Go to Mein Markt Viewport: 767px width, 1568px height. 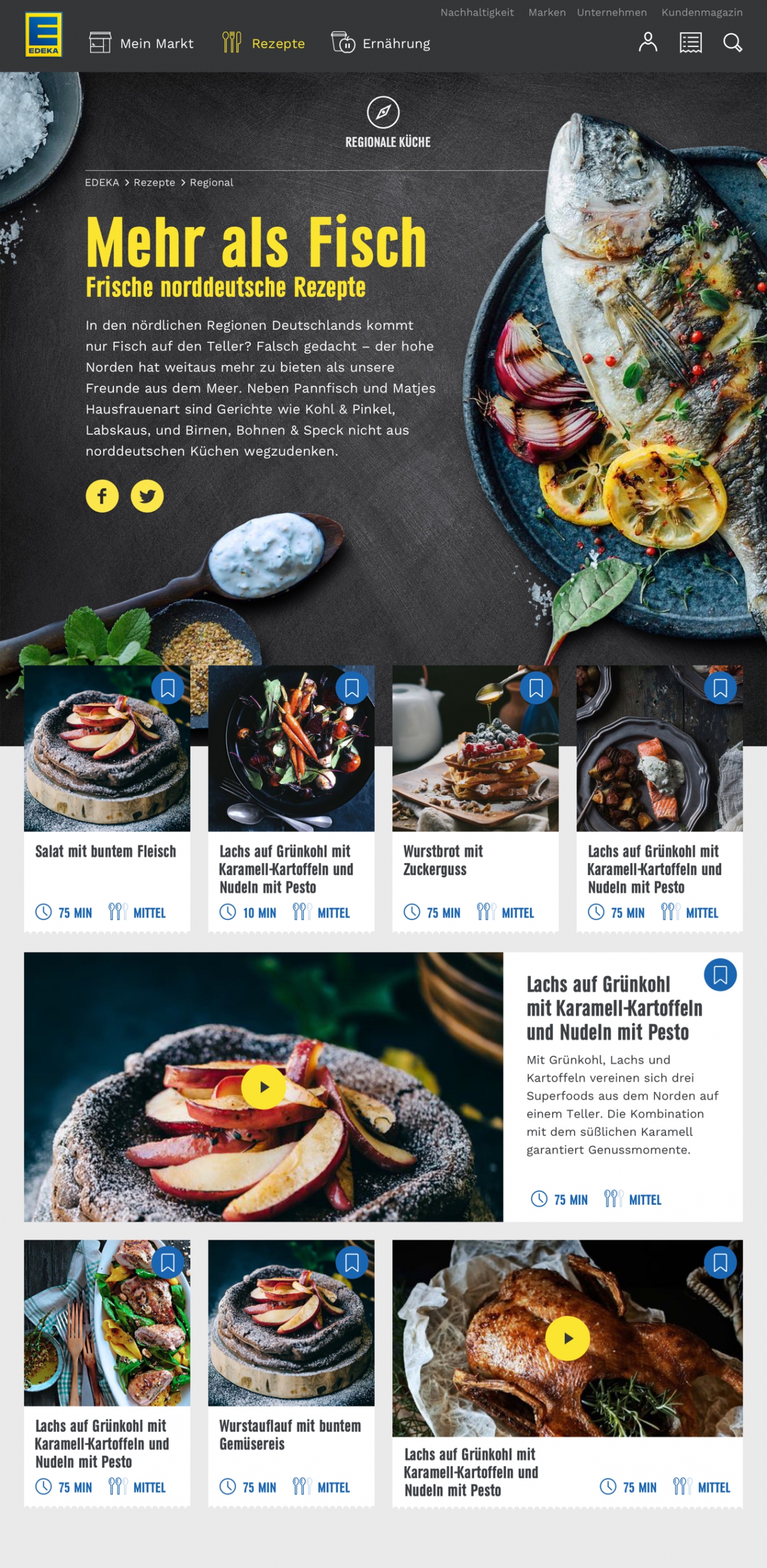pyautogui.click(x=142, y=43)
